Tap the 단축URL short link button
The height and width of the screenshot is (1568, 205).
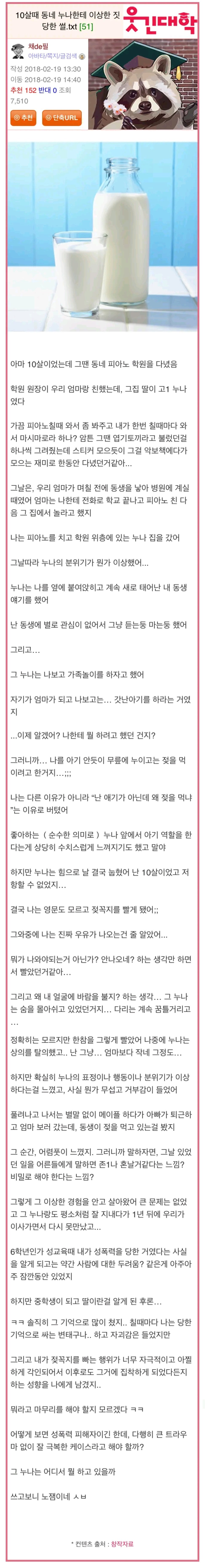click(x=62, y=117)
